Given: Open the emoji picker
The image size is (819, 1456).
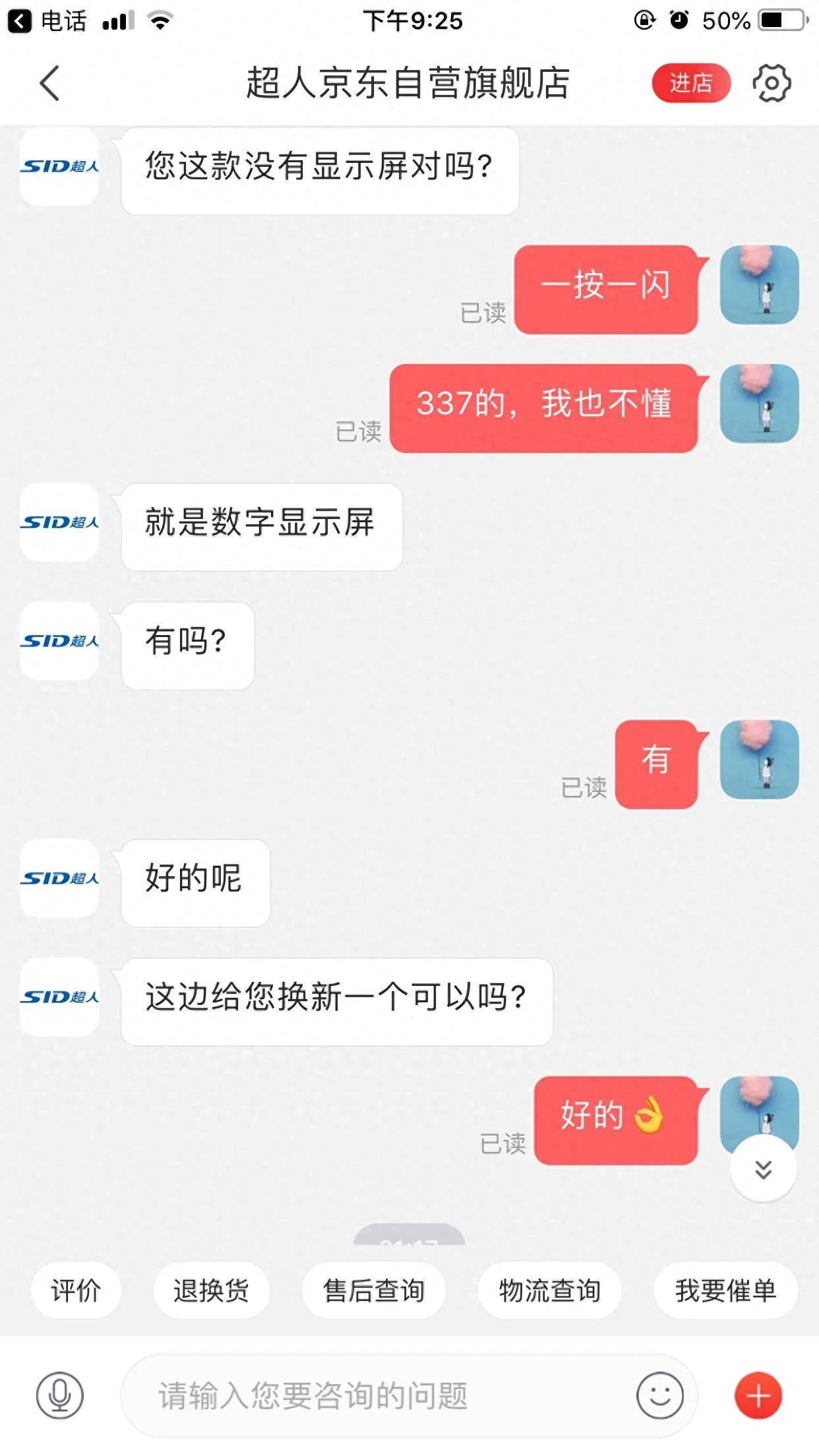Looking at the screenshot, I should point(659,1395).
